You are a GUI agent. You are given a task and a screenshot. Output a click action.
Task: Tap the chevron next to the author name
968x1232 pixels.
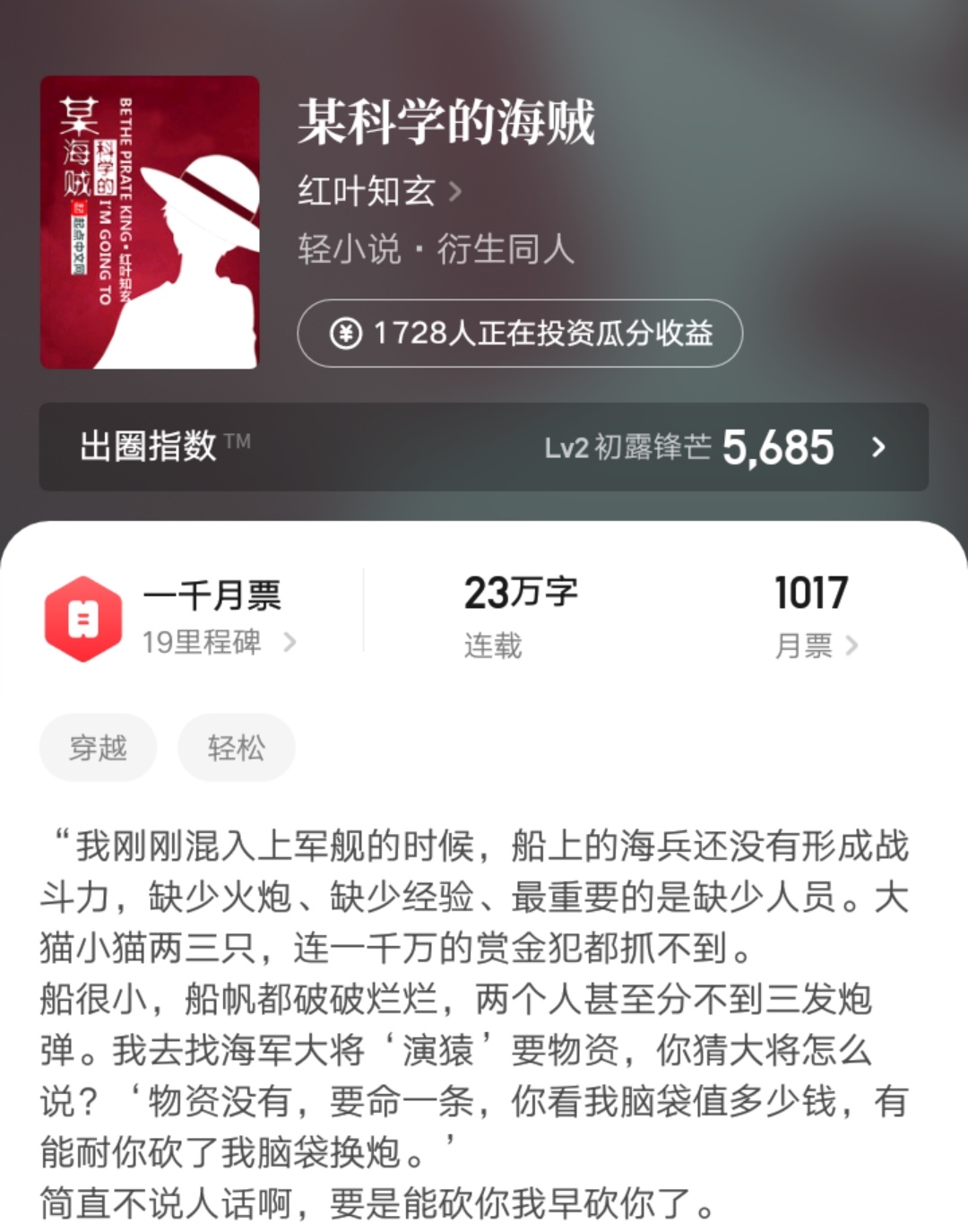(x=455, y=193)
